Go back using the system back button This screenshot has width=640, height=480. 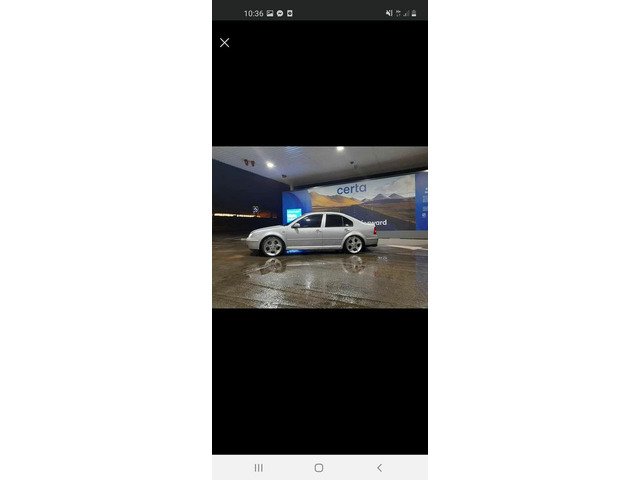click(x=379, y=467)
